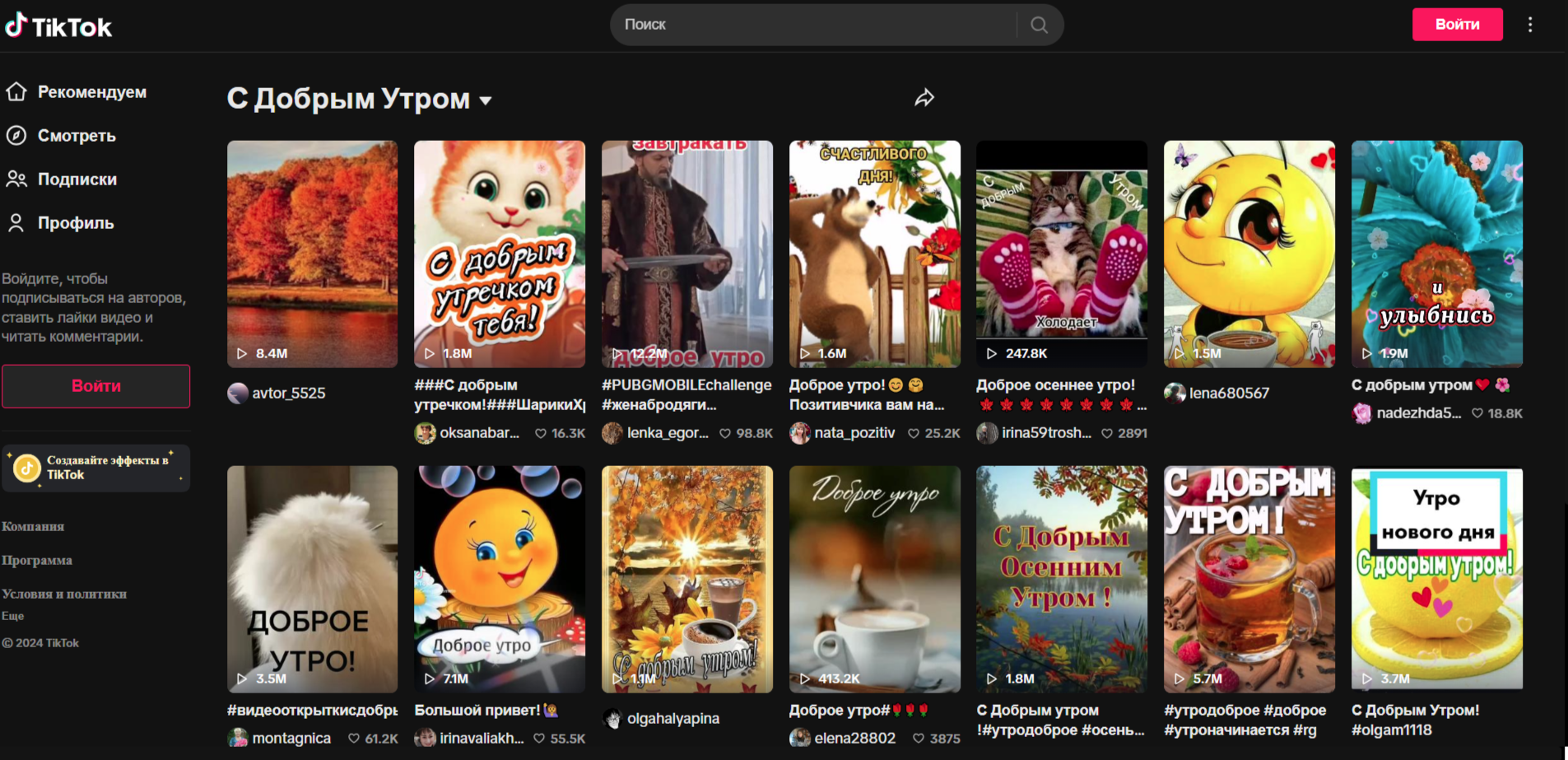The width and height of the screenshot is (1568, 760).
Task: Open Условия и политики link
Action: 64,594
